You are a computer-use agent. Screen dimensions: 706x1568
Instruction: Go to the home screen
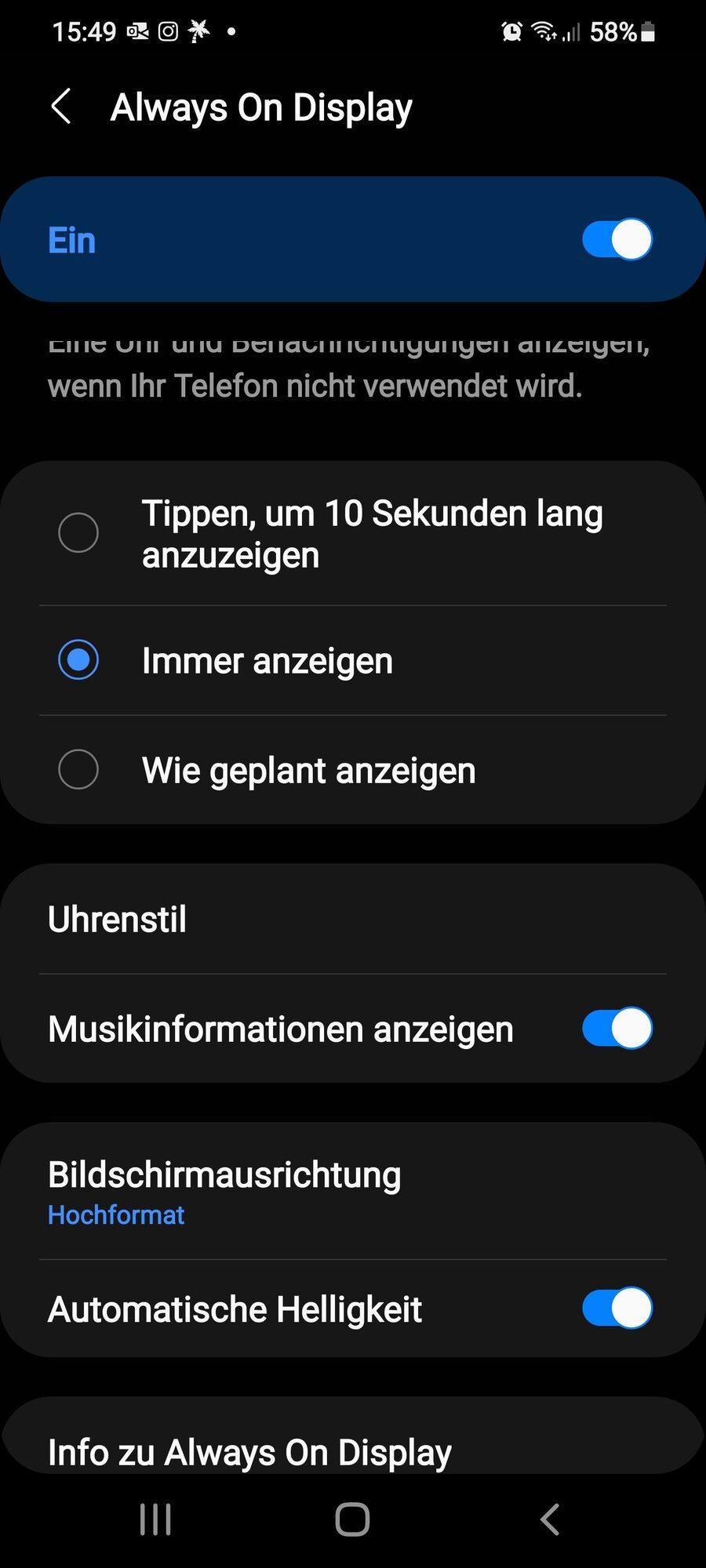352,1519
